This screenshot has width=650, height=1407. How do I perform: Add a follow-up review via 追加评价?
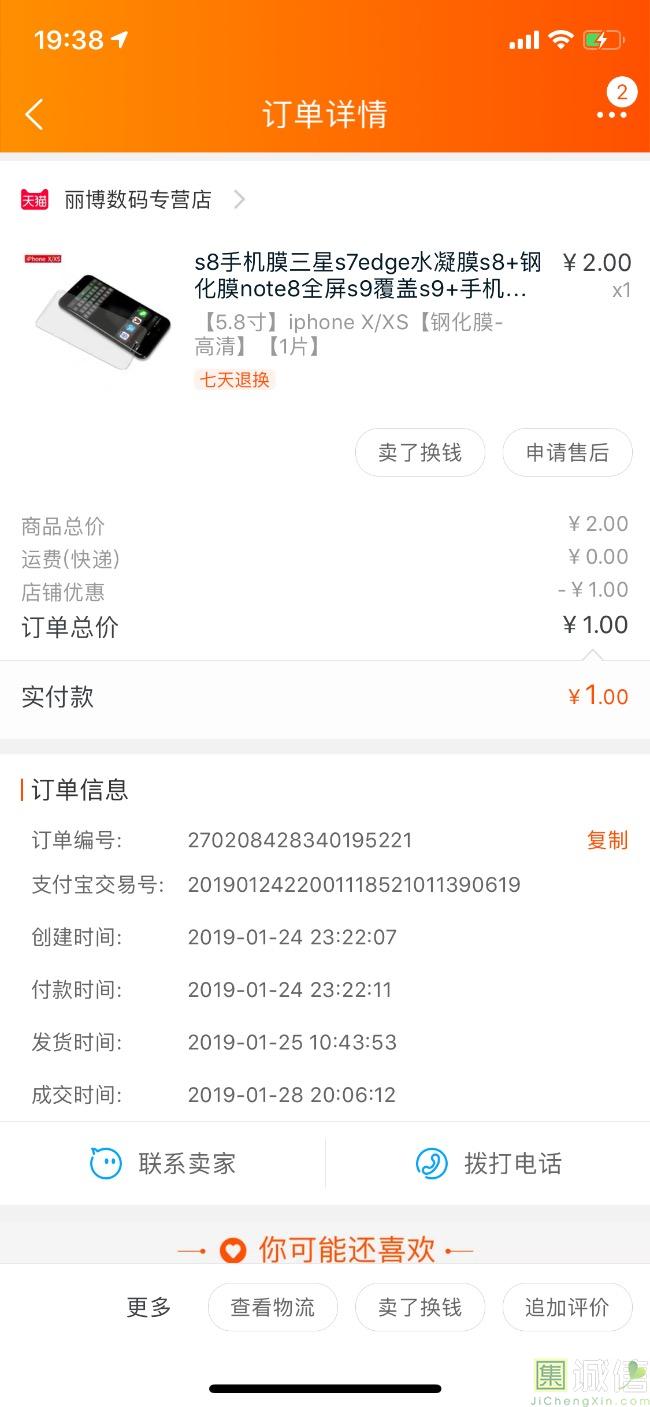click(x=567, y=1307)
